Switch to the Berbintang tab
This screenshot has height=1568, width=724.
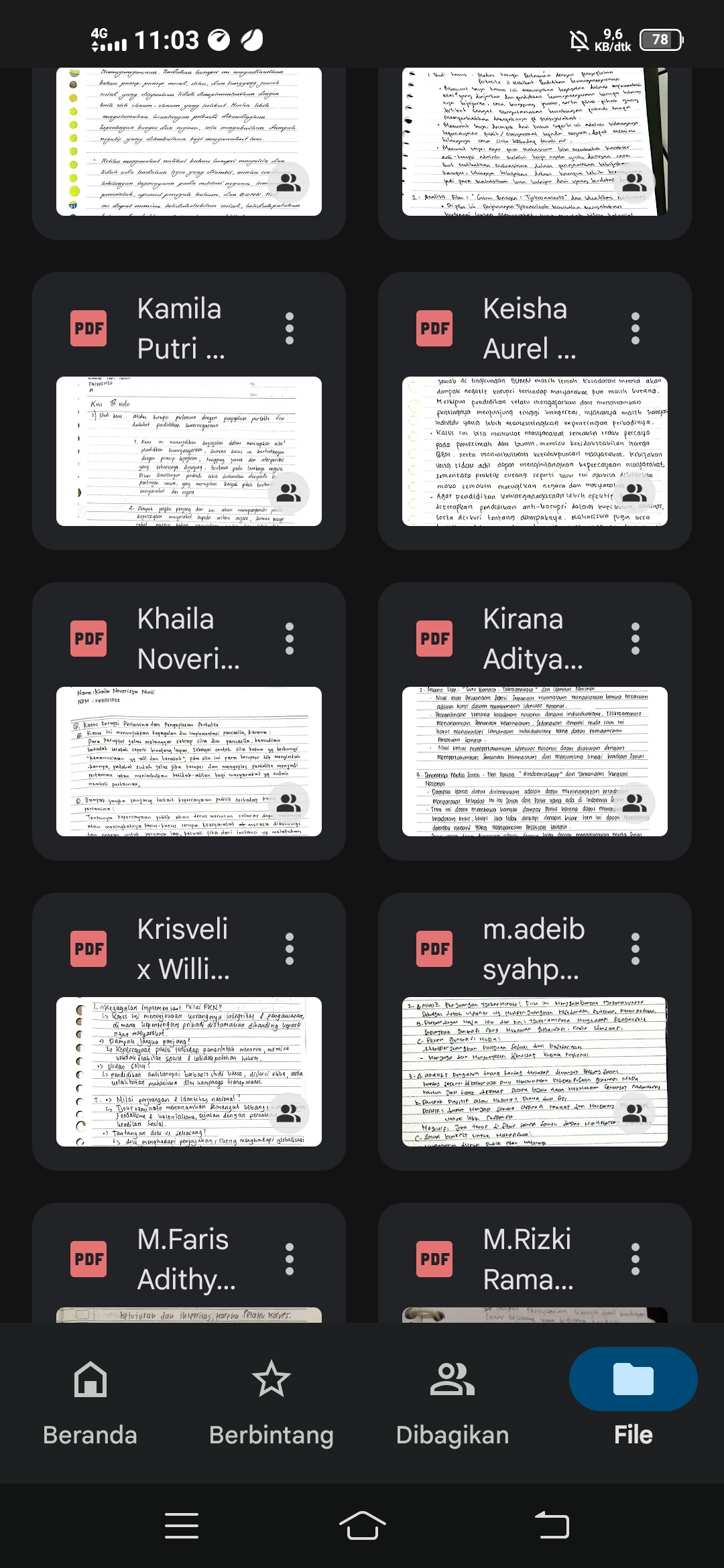pyautogui.click(x=271, y=1402)
